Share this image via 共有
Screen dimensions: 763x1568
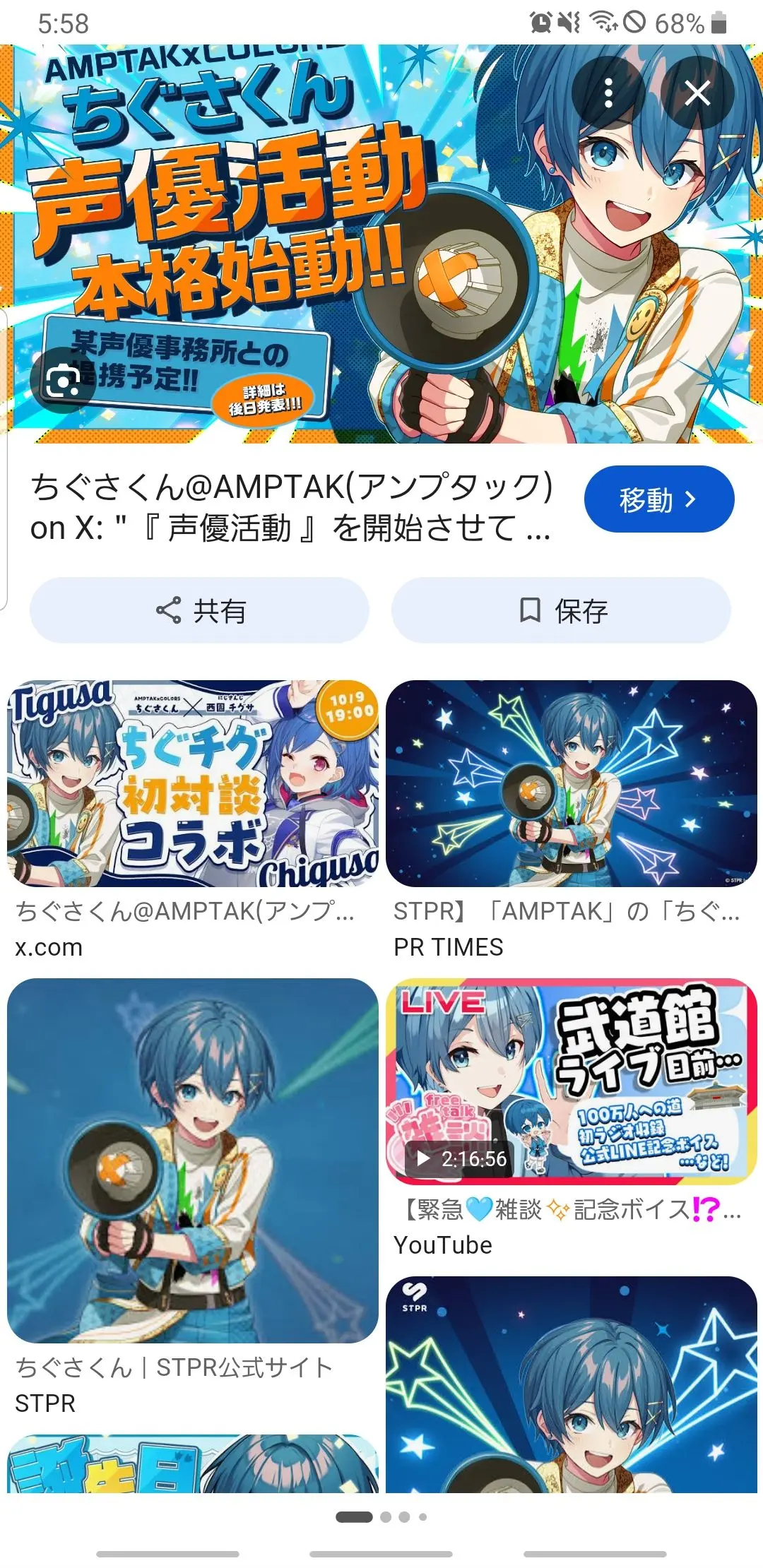pos(199,610)
